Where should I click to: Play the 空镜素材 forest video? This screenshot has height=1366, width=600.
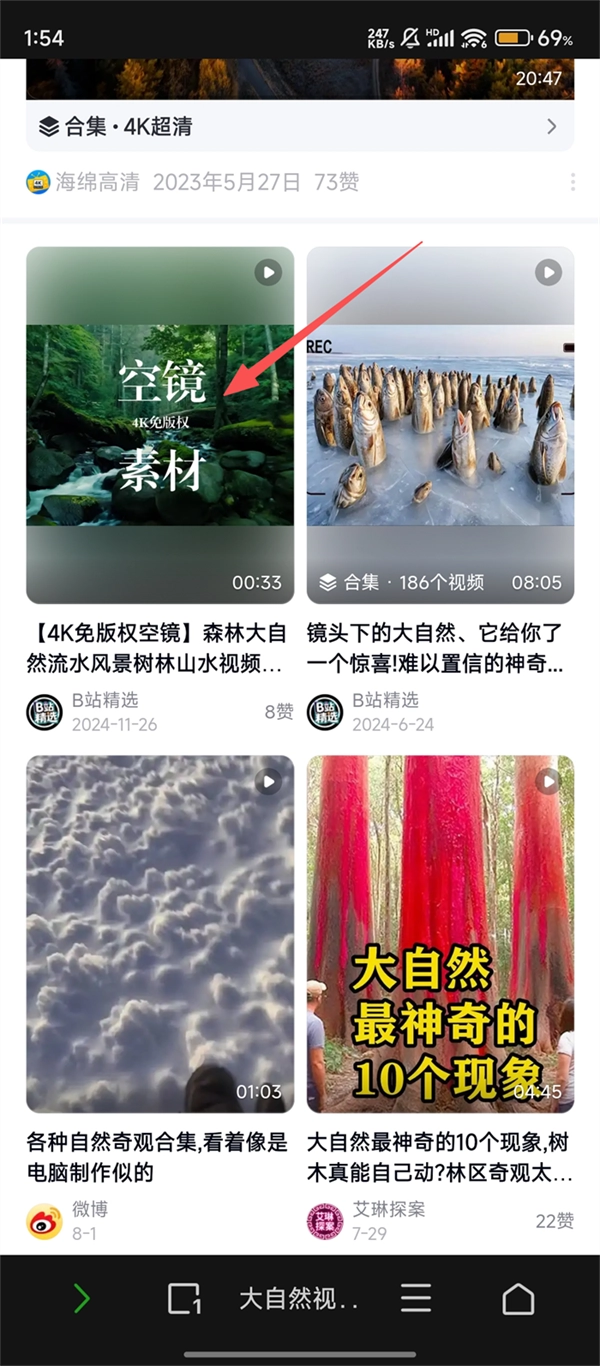(x=160, y=425)
